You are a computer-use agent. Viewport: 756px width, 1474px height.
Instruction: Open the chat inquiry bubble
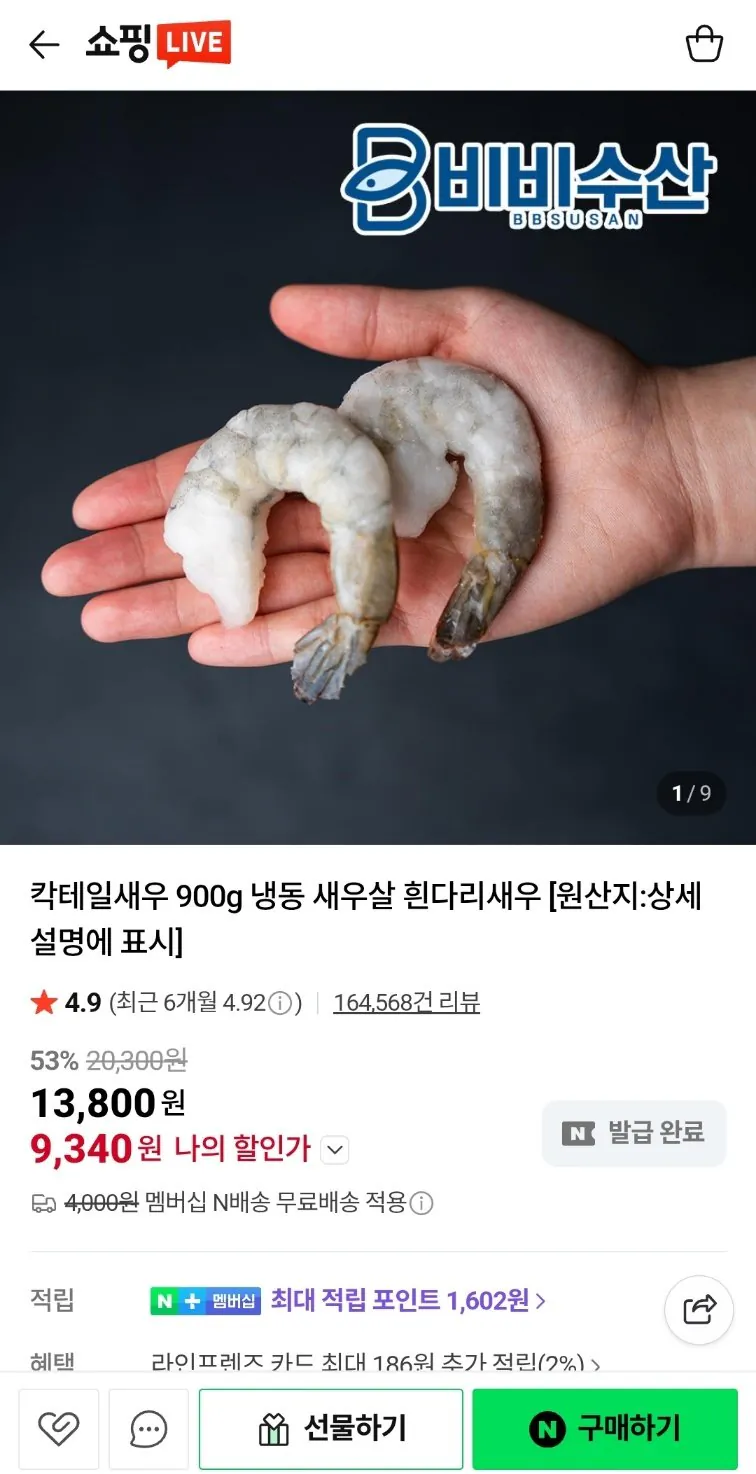pyautogui.click(x=148, y=1429)
